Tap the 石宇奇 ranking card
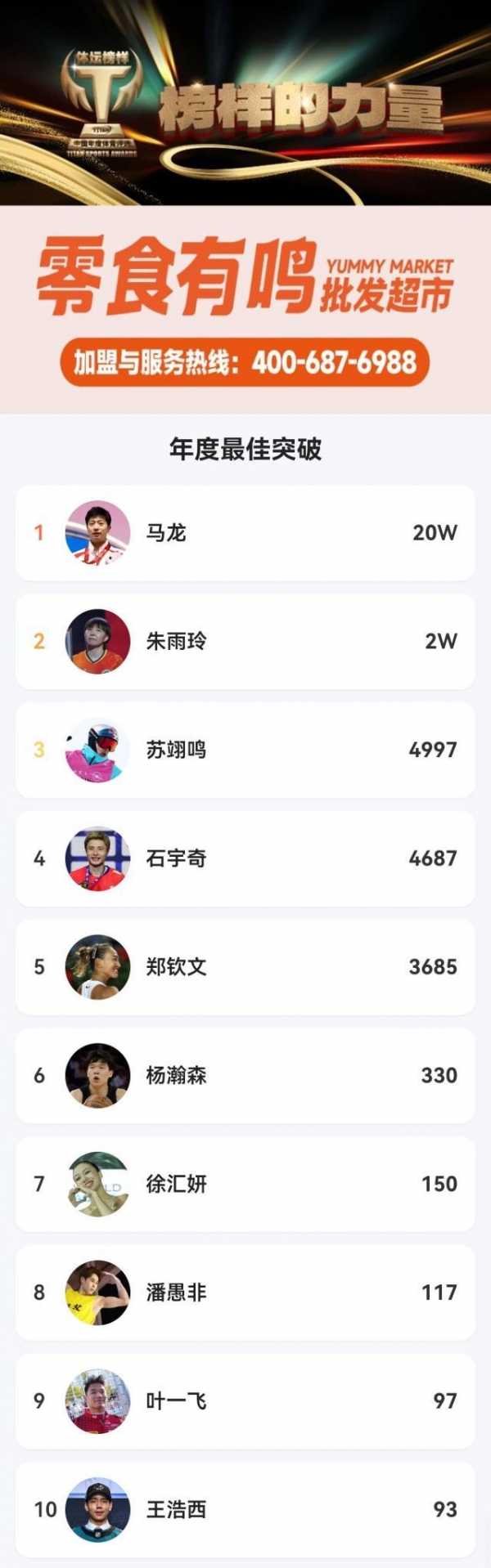The width and height of the screenshot is (491, 1568). [245, 858]
